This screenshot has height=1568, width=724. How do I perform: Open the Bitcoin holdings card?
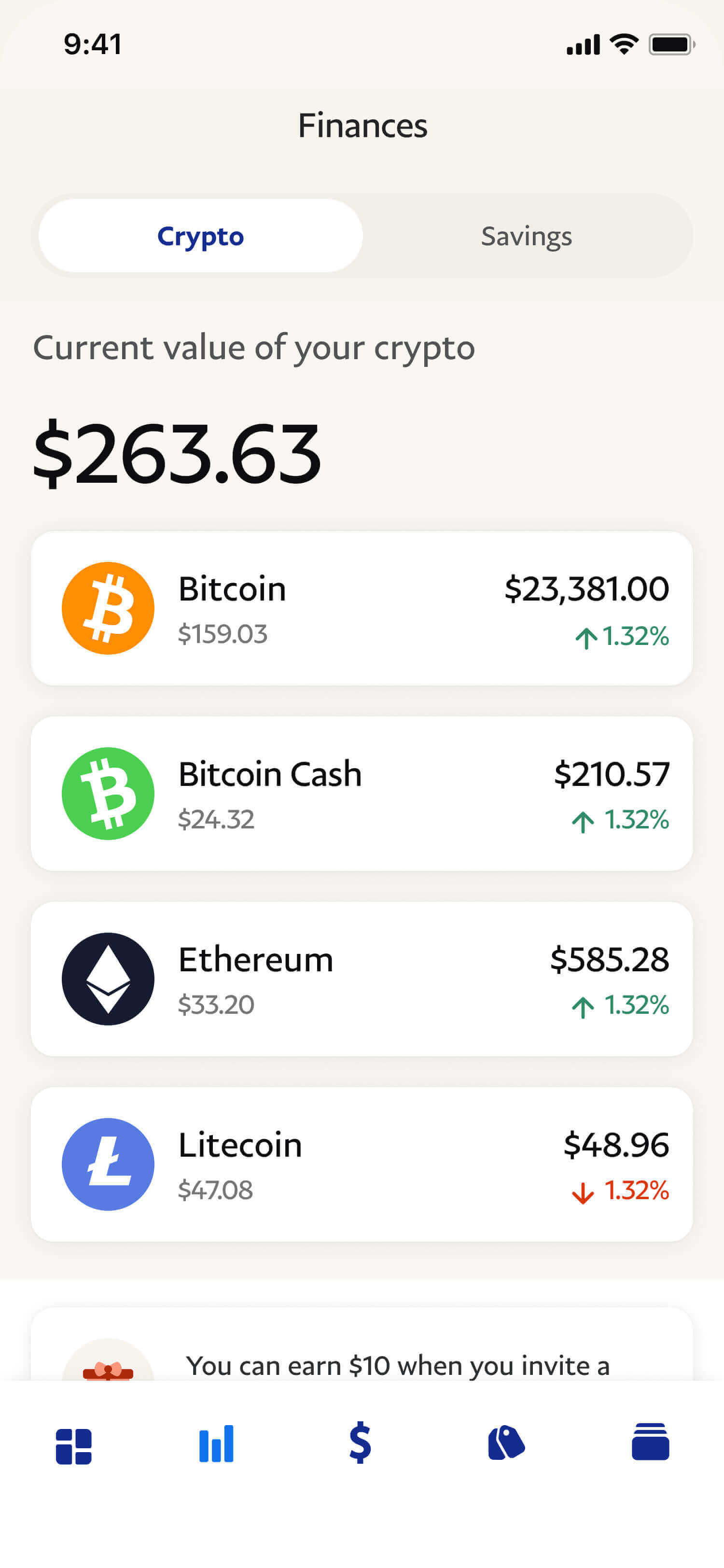[362, 608]
